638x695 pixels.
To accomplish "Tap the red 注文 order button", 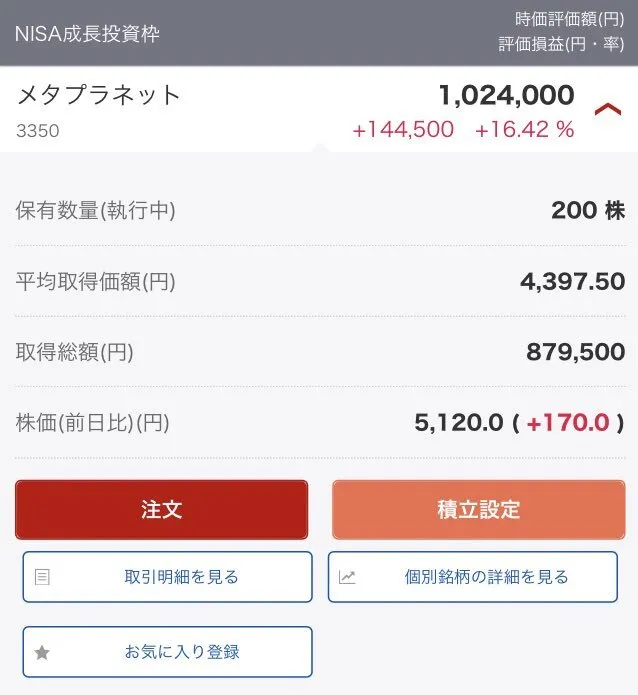I will [161, 509].
